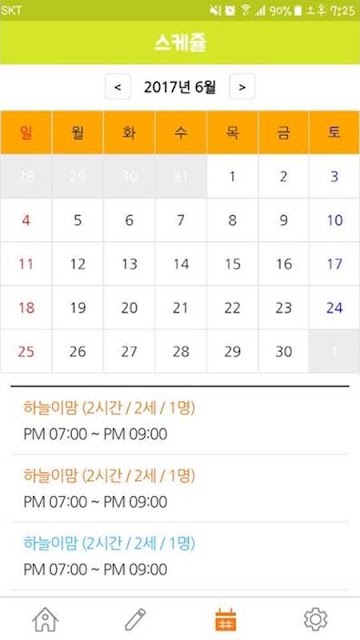The height and width of the screenshot is (640, 360).
Task: Open the pencil write tab
Action: [136, 620]
